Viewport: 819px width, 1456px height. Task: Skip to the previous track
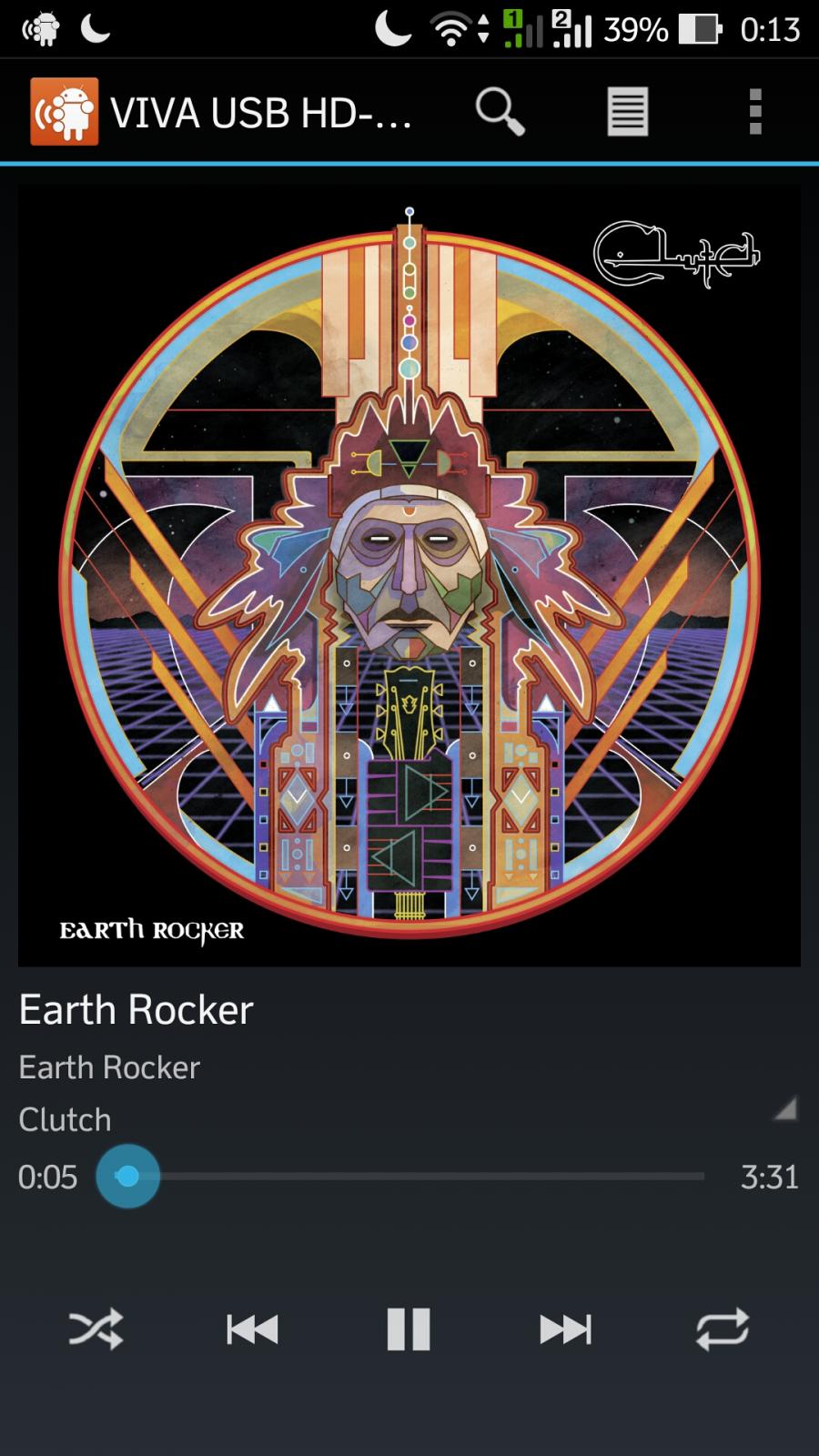[x=252, y=1330]
